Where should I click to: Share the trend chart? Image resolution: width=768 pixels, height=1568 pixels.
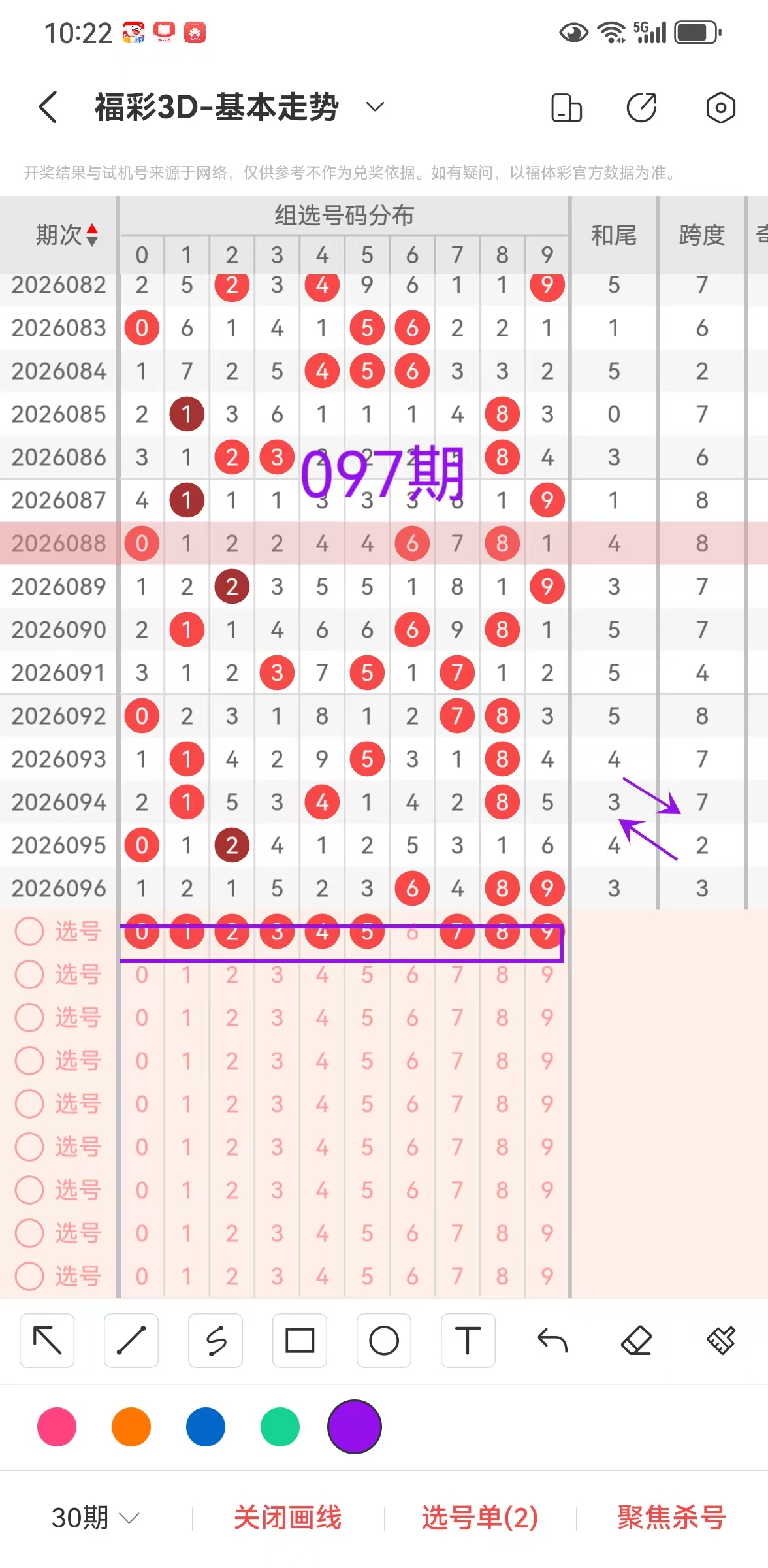point(641,108)
